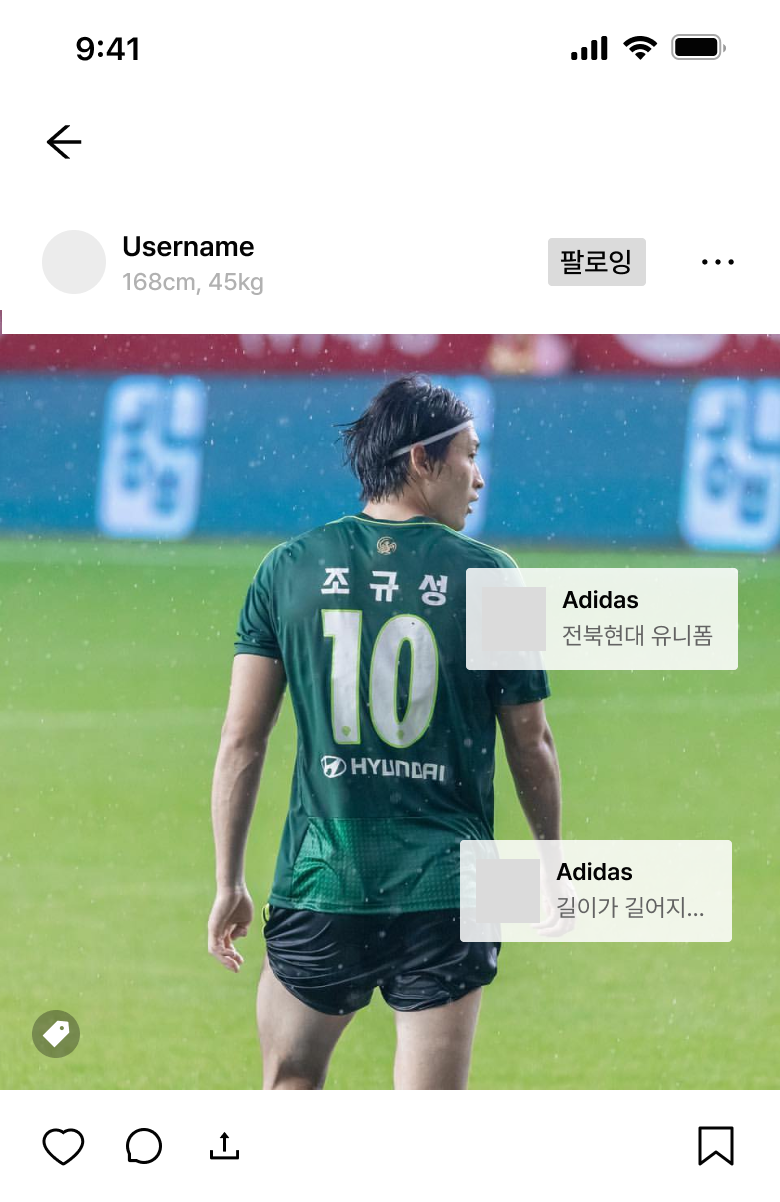This screenshot has height=1202, width=780.
Task: Toggle product tags with the tag icon
Action: coord(56,1033)
